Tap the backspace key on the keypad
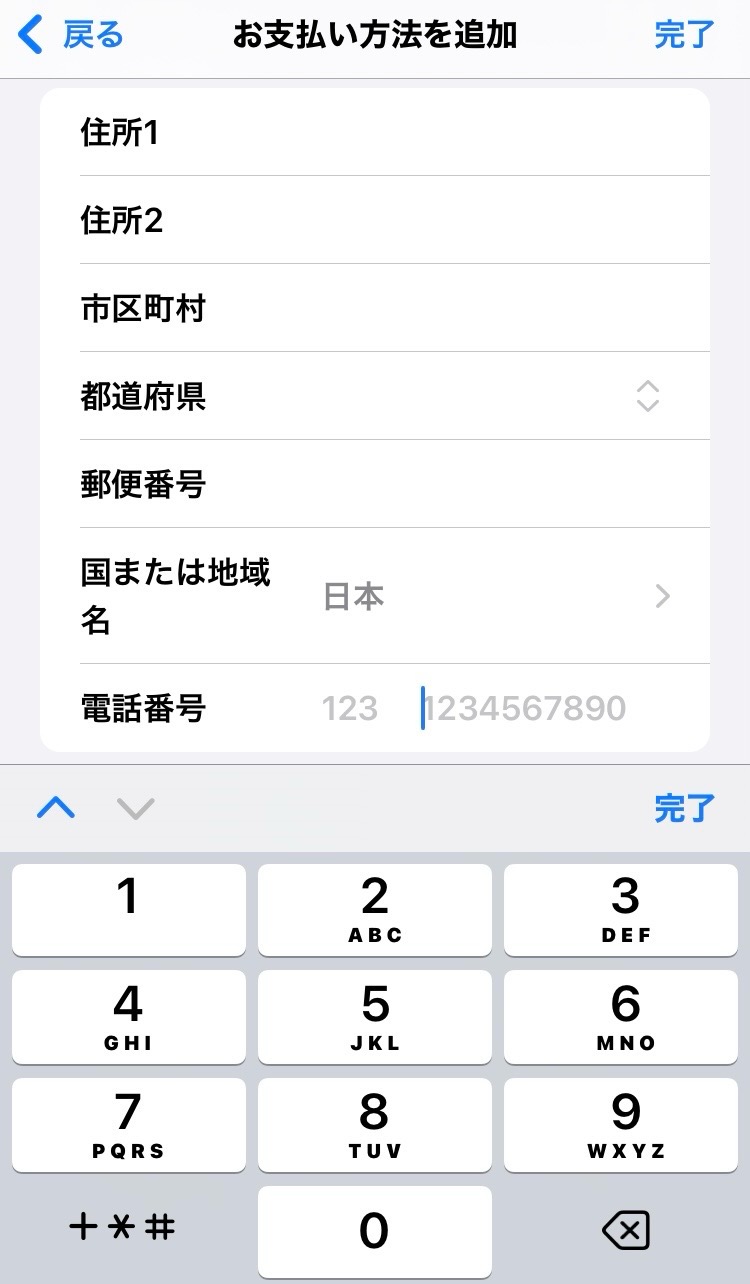Image resolution: width=750 pixels, height=1284 pixels. click(x=626, y=1231)
